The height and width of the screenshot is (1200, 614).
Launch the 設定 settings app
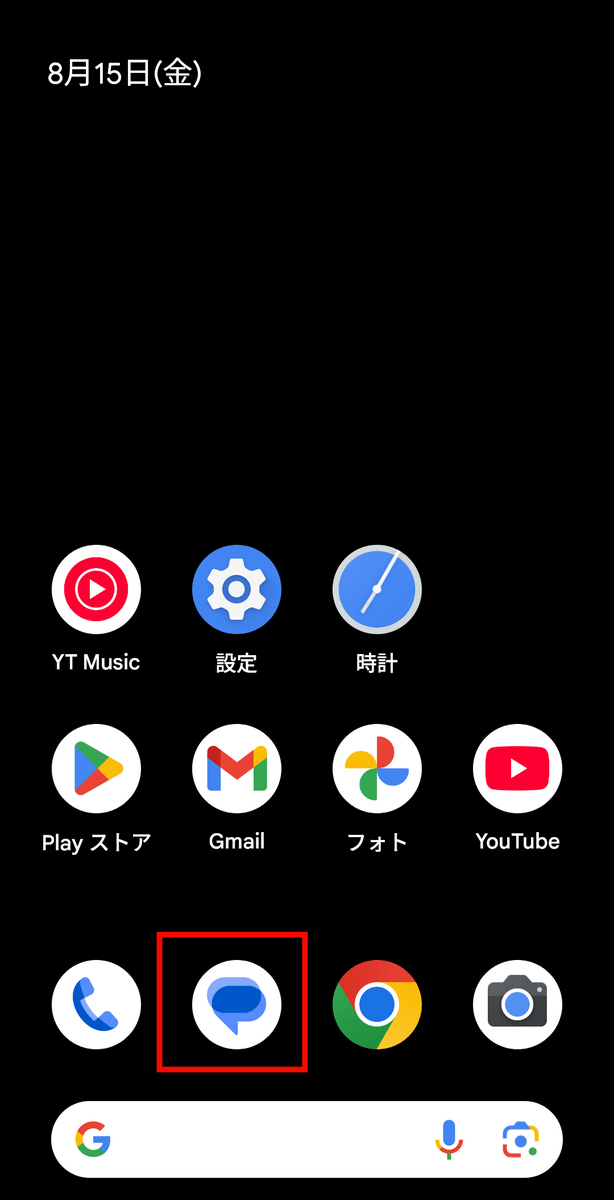(237, 590)
